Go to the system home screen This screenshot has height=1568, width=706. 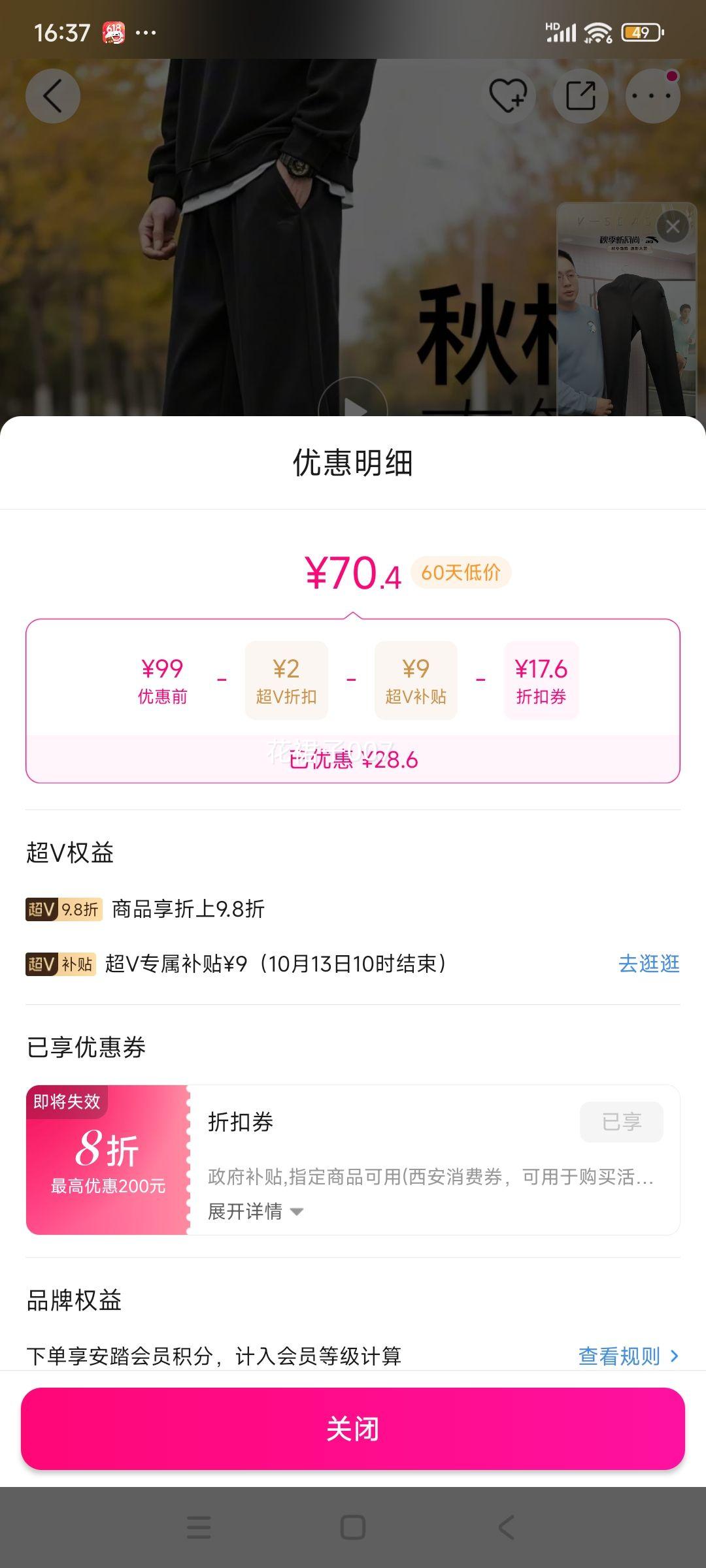(x=353, y=1527)
